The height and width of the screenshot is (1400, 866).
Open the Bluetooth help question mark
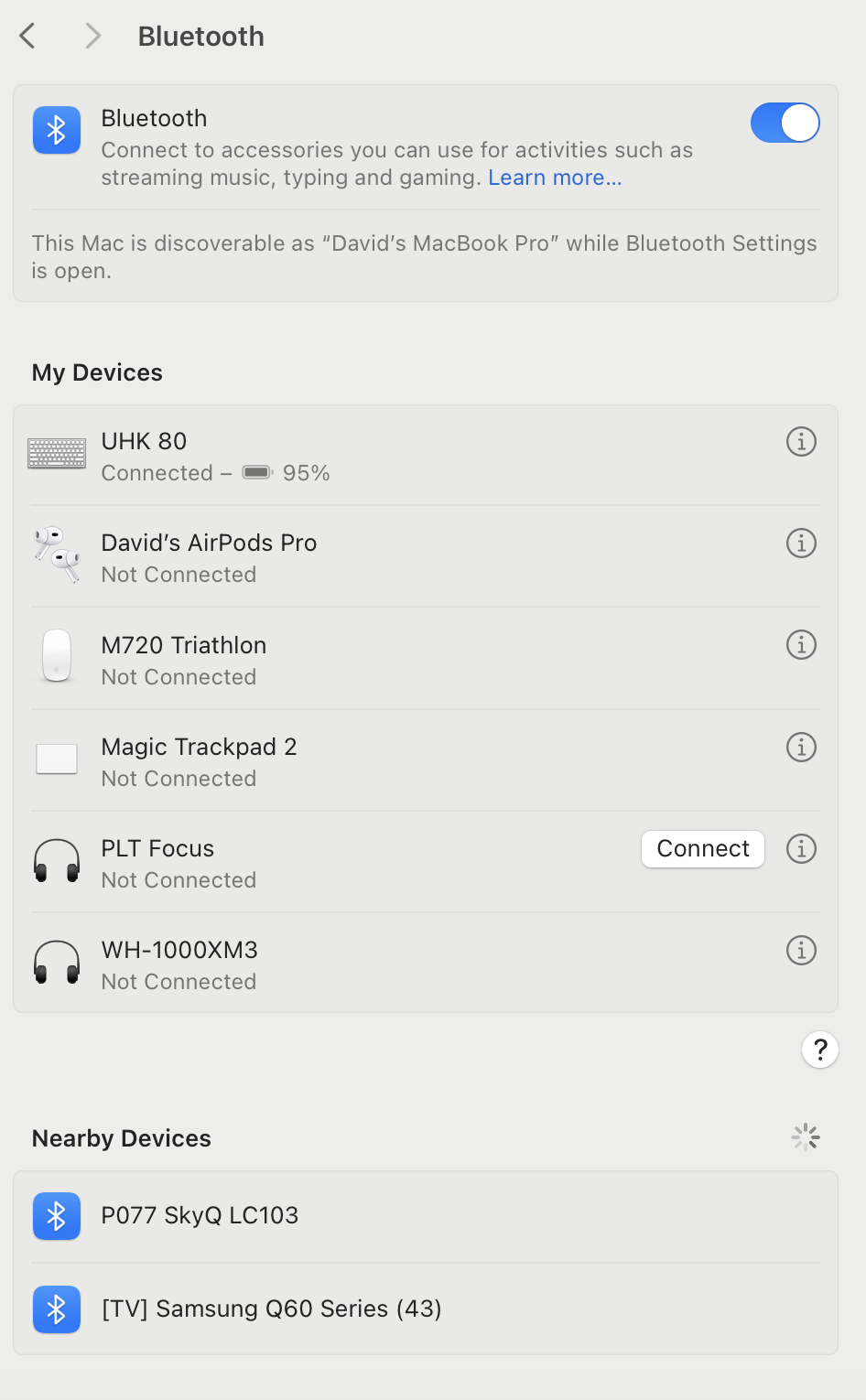coord(820,1050)
